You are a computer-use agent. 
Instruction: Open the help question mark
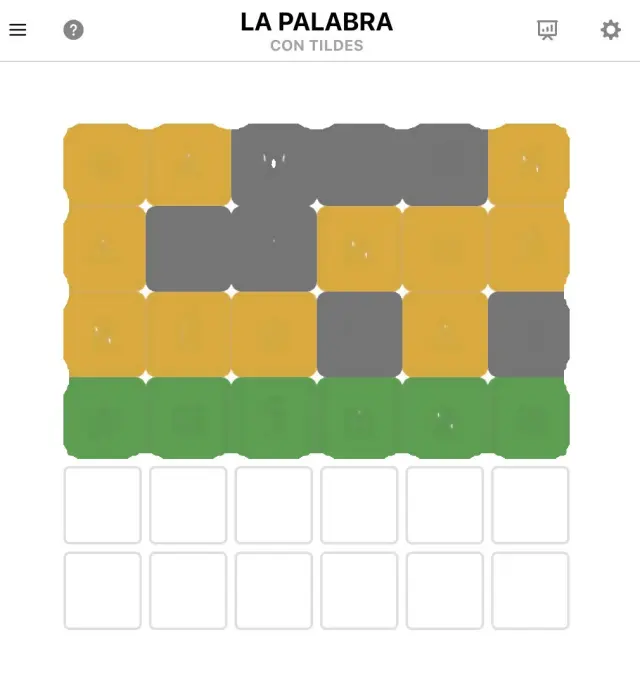(73, 30)
